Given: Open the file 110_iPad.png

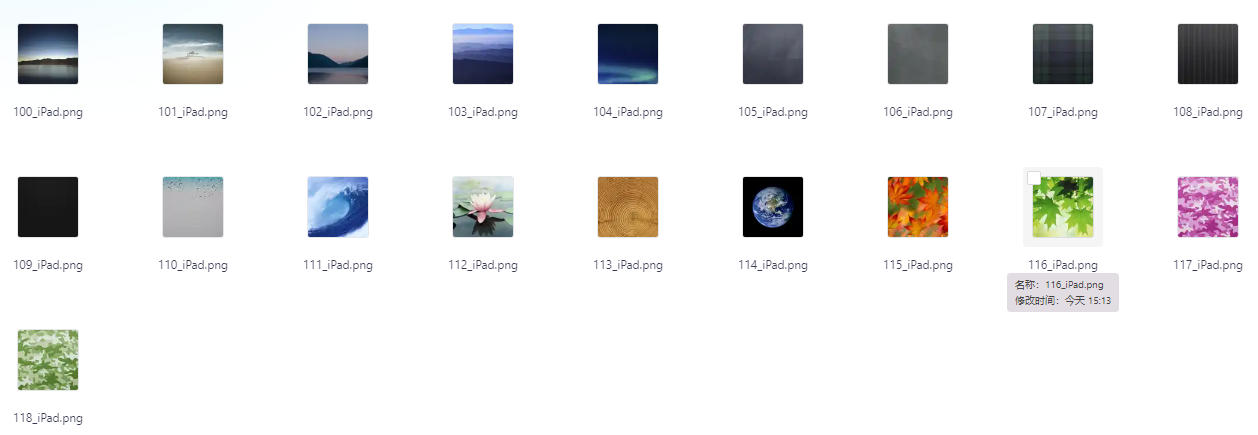Looking at the screenshot, I should [193, 207].
